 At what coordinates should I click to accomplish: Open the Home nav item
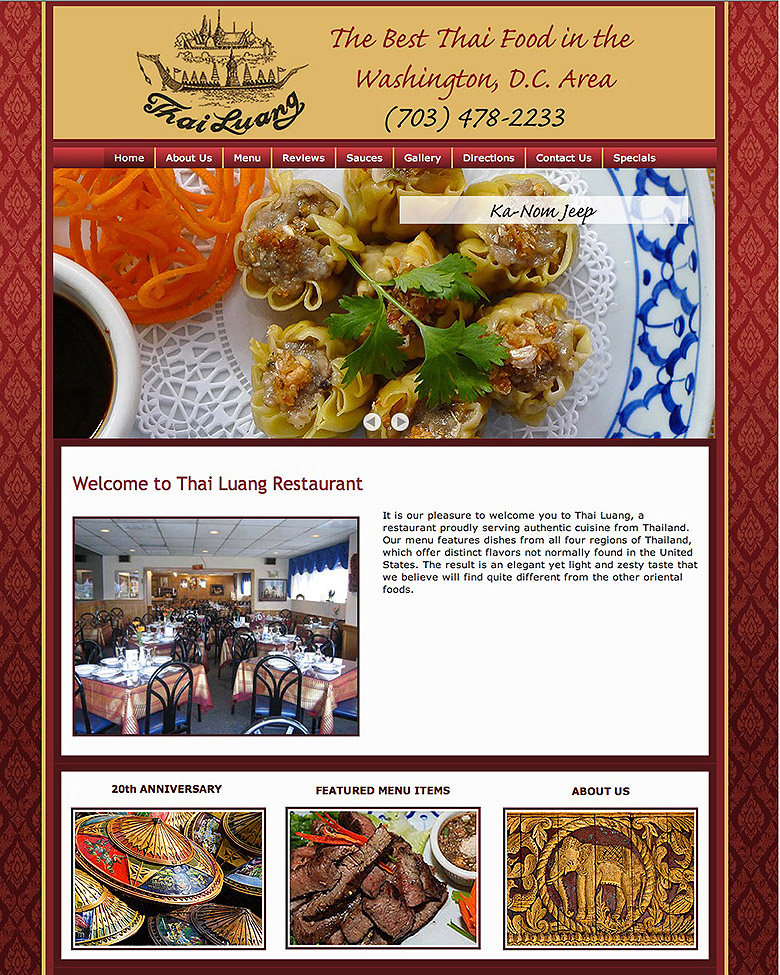[x=129, y=158]
